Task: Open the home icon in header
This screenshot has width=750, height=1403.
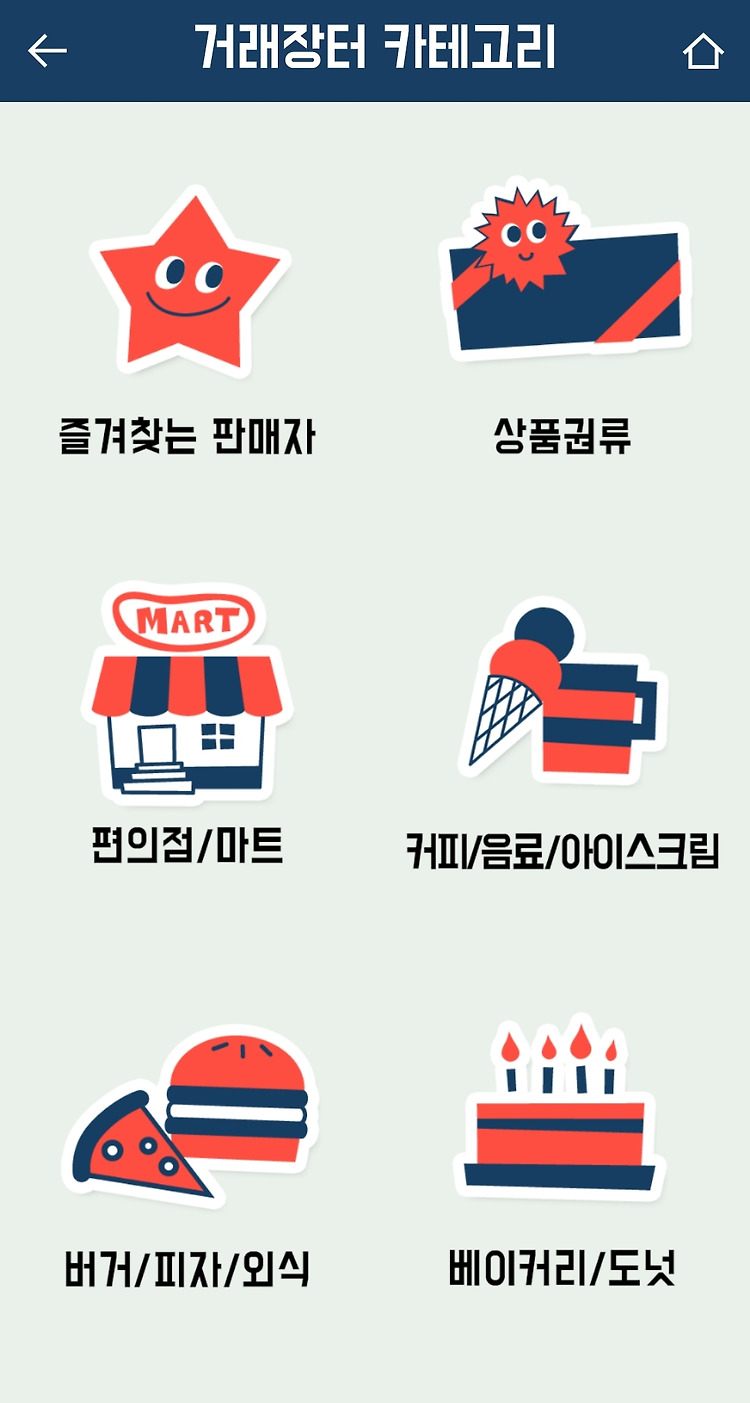Action: tap(703, 51)
